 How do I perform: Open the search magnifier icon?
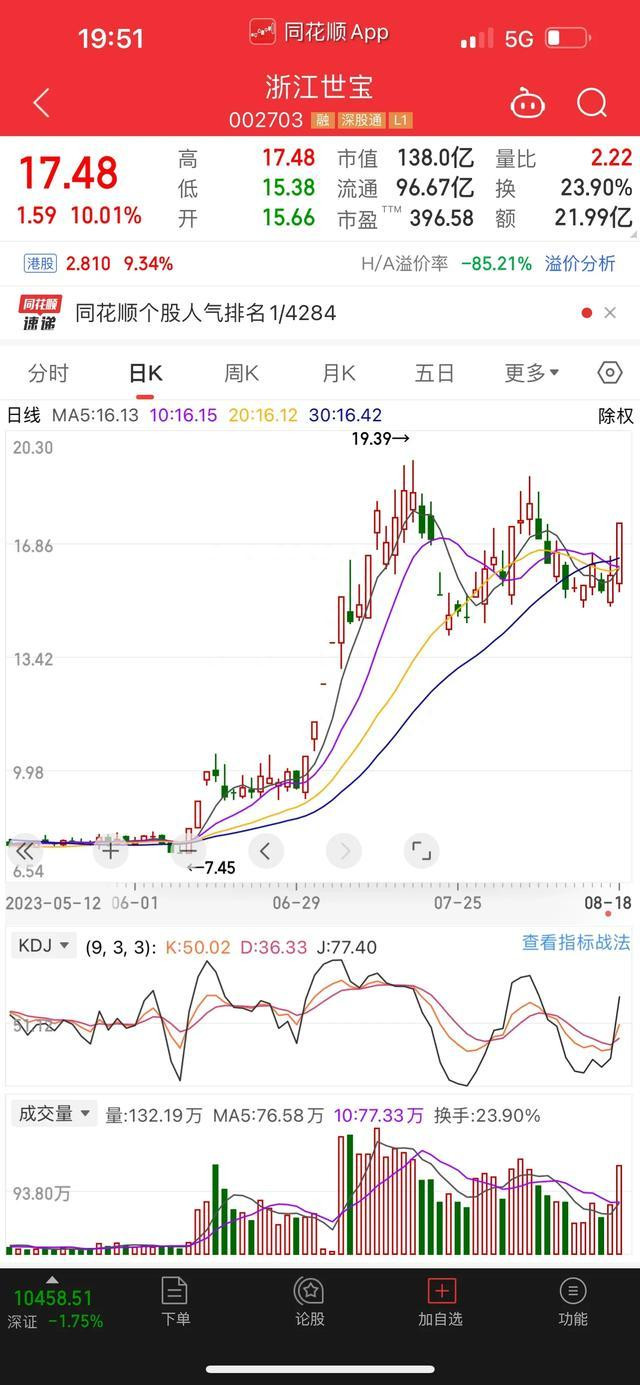pyautogui.click(x=592, y=103)
